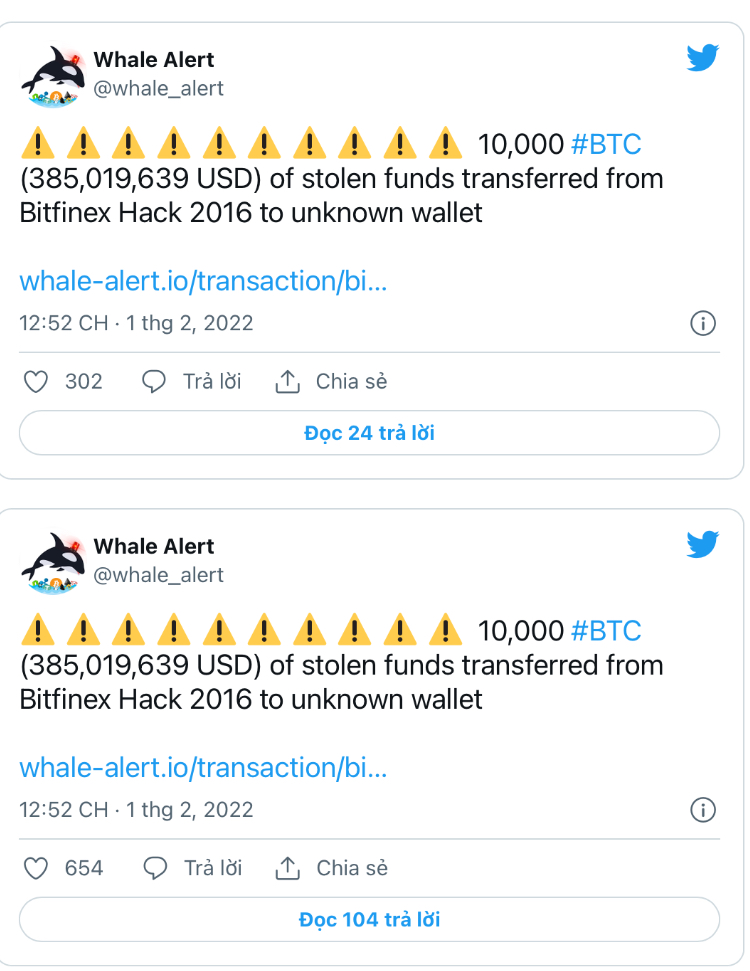Open @whale_alert handle in the second tweet
Screen dimensions: 750x971
coord(159,575)
